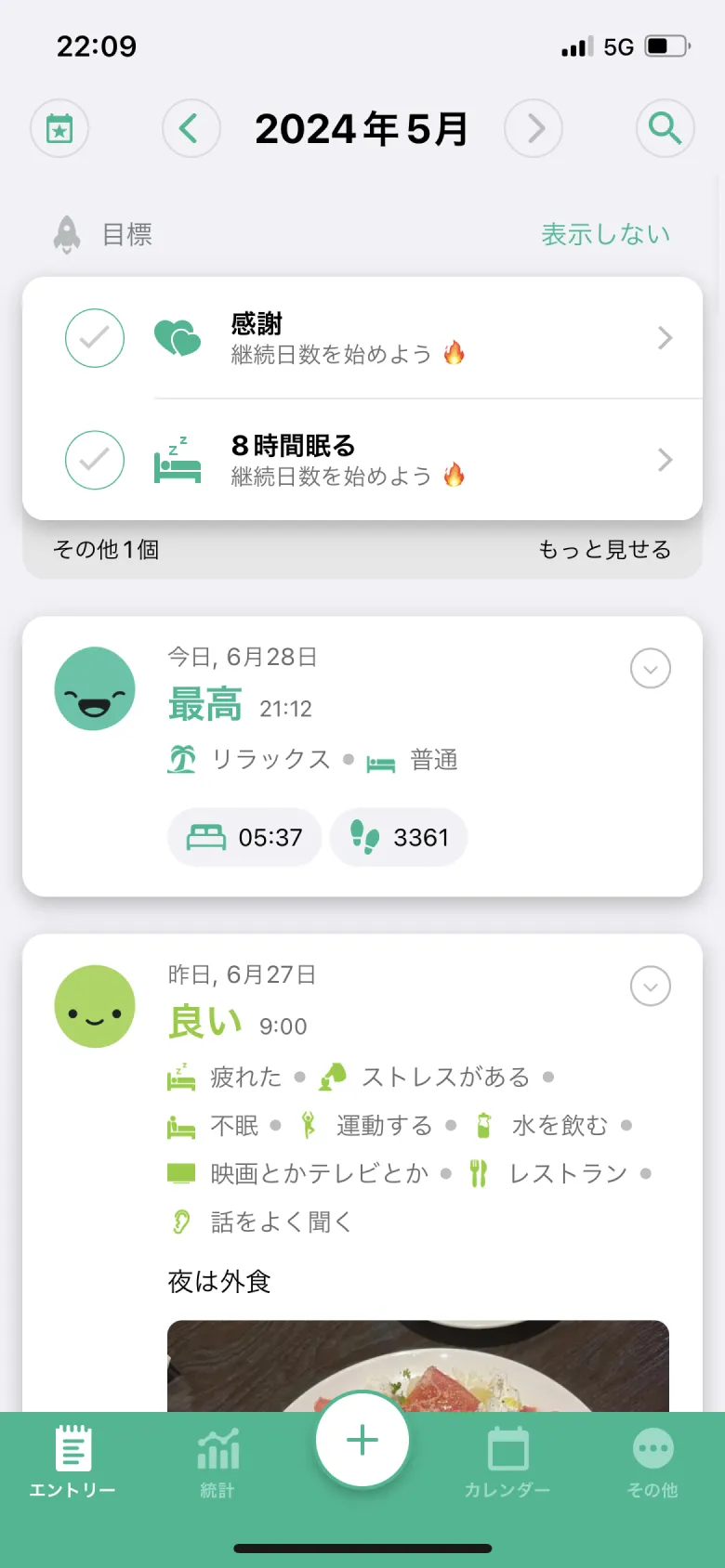Open details of the 8時間眠る goal

(x=664, y=460)
